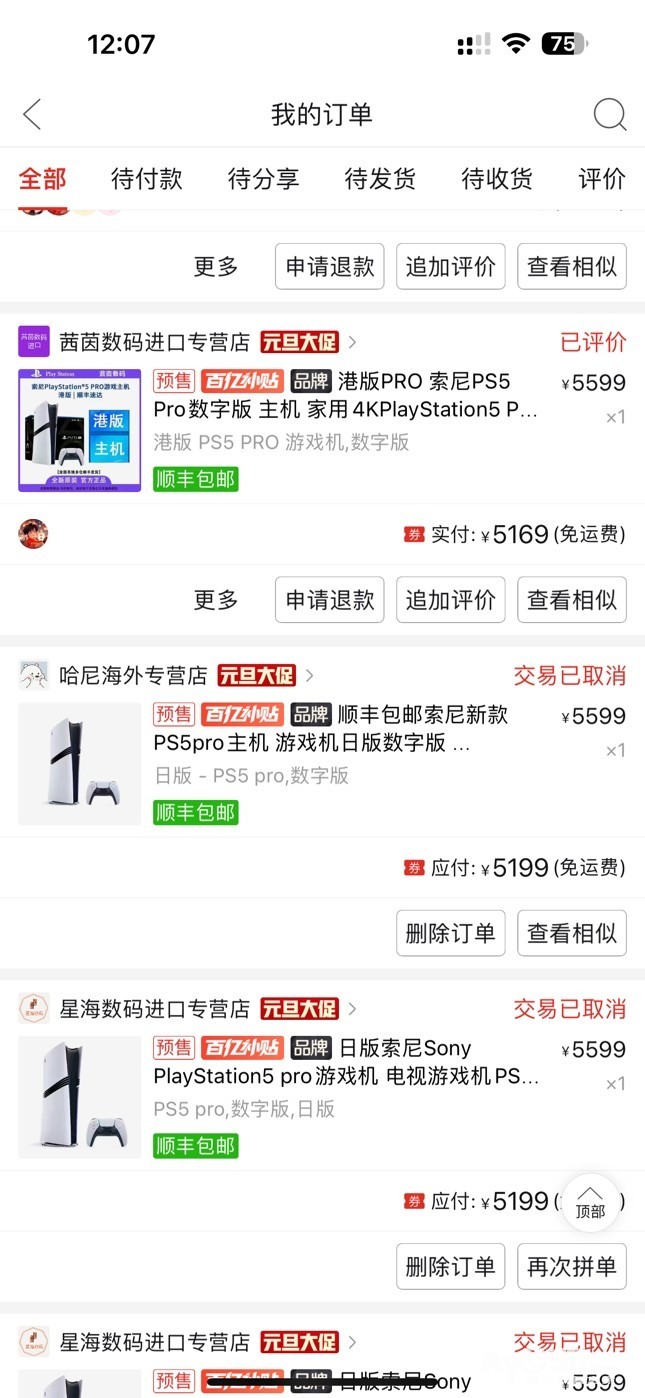Open 更多 options for the 茜茵数码 order

coord(216,600)
